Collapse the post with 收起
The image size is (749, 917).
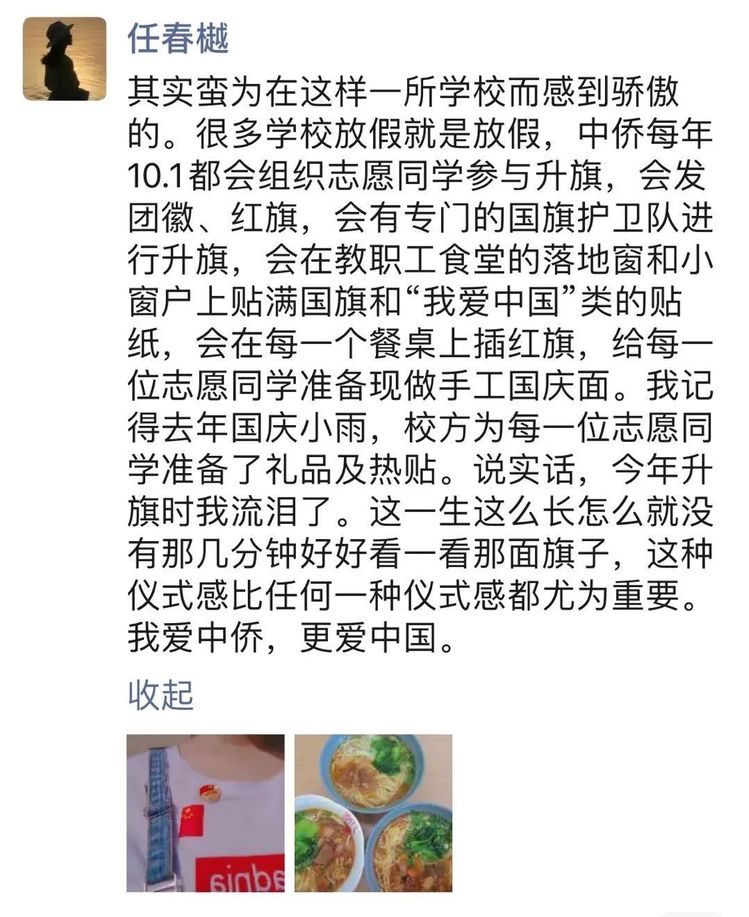click(x=160, y=695)
